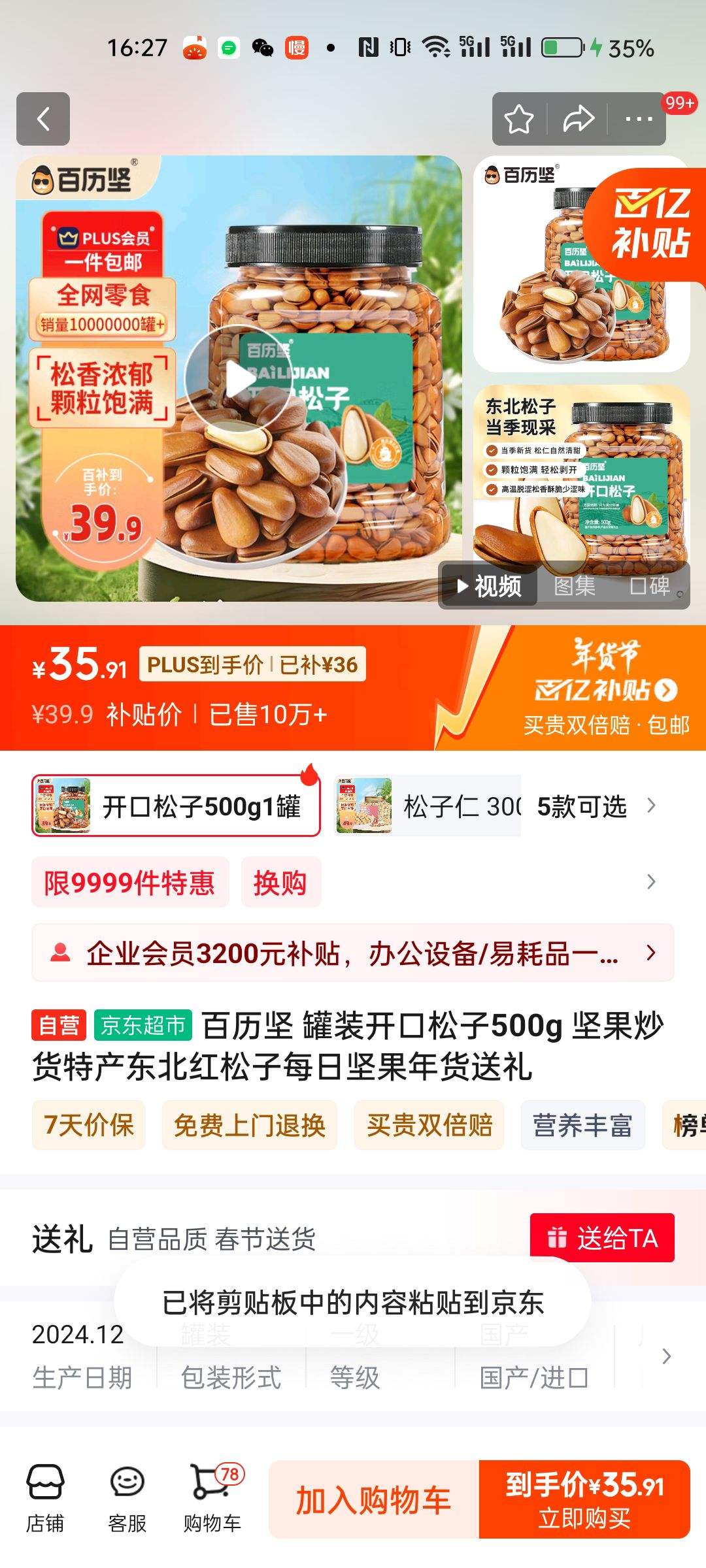Favorite this product with the star icon
This screenshot has width=706, height=1568.
click(x=518, y=120)
